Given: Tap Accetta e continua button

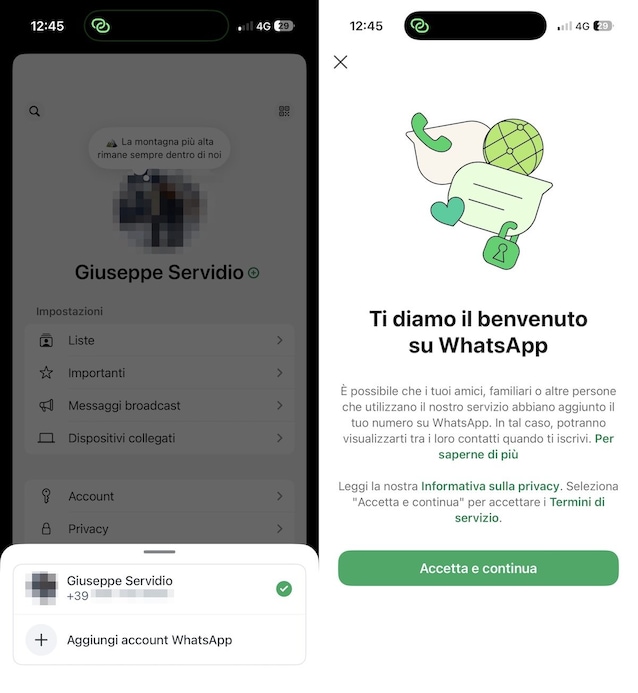Looking at the screenshot, I should tap(478, 568).
